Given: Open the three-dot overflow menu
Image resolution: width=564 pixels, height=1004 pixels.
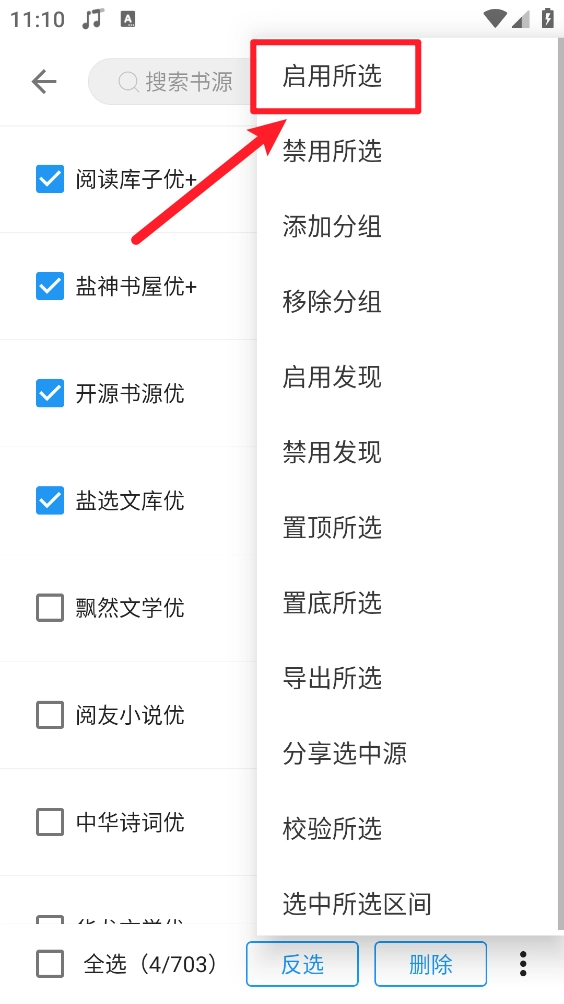Looking at the screenshot, I should [523, 964].
